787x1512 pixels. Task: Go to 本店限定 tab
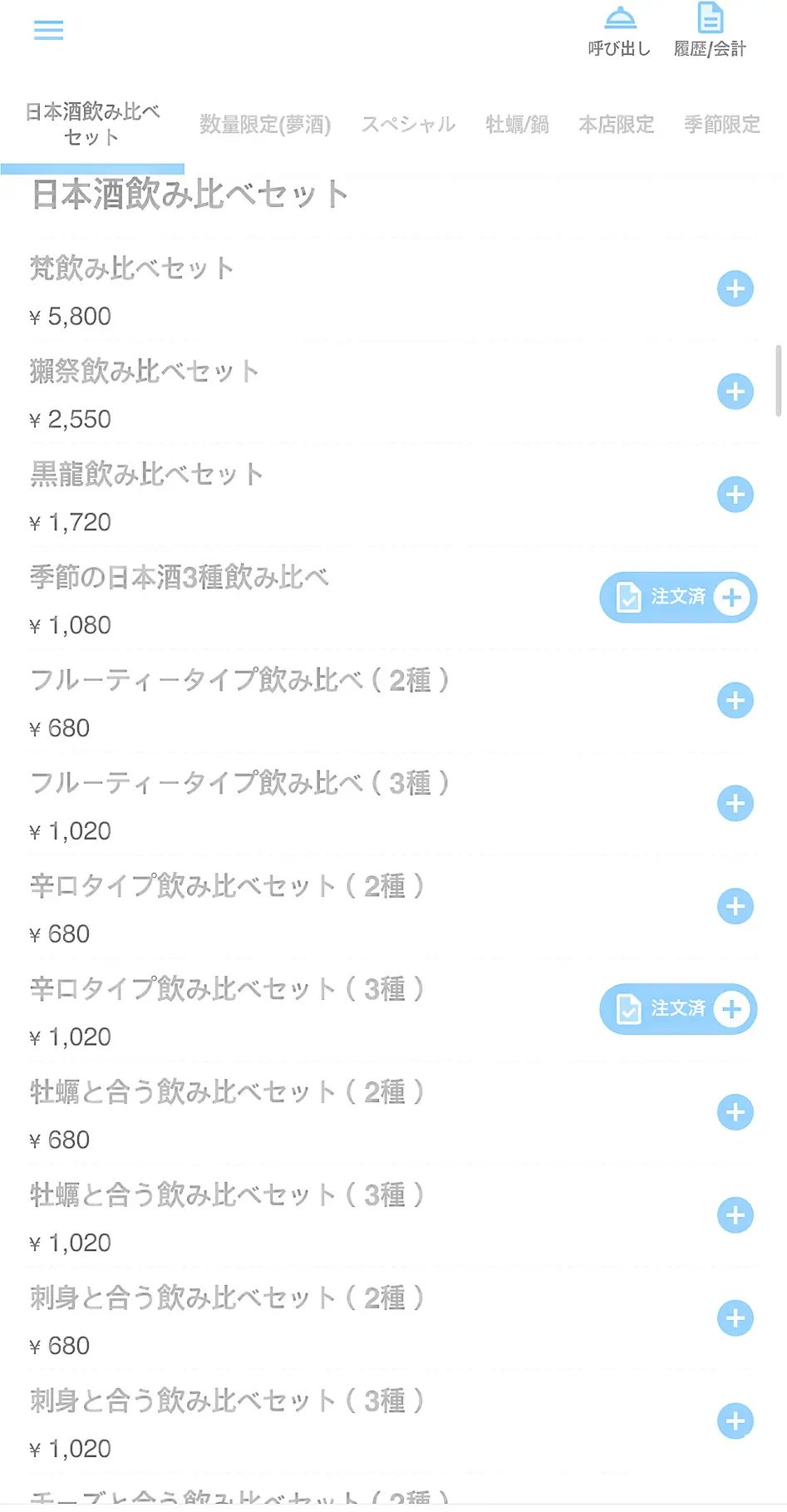(x=617, y=125)
